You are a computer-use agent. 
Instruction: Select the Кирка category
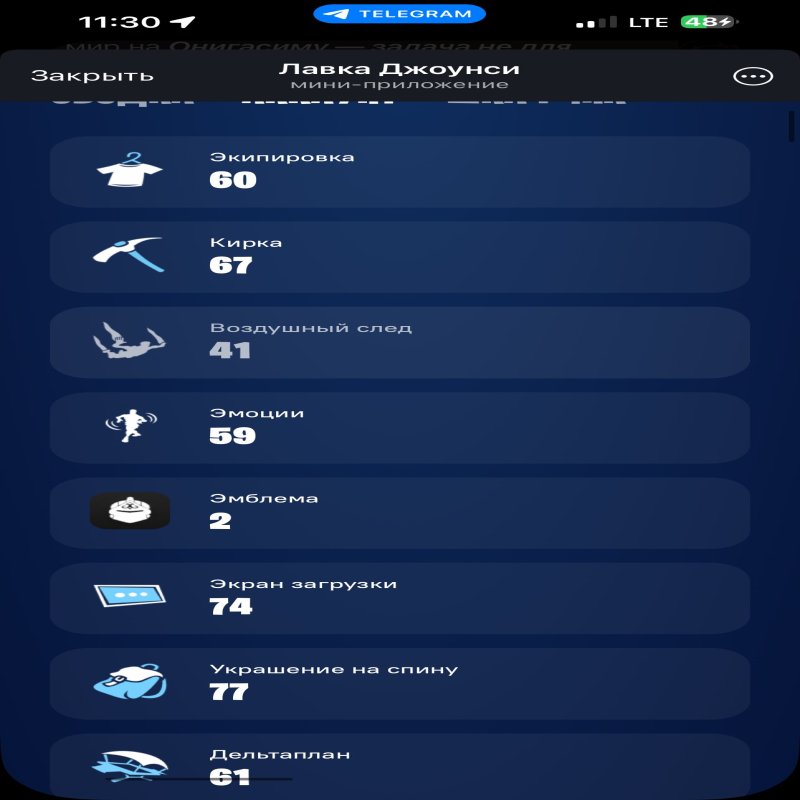[399, 256]
